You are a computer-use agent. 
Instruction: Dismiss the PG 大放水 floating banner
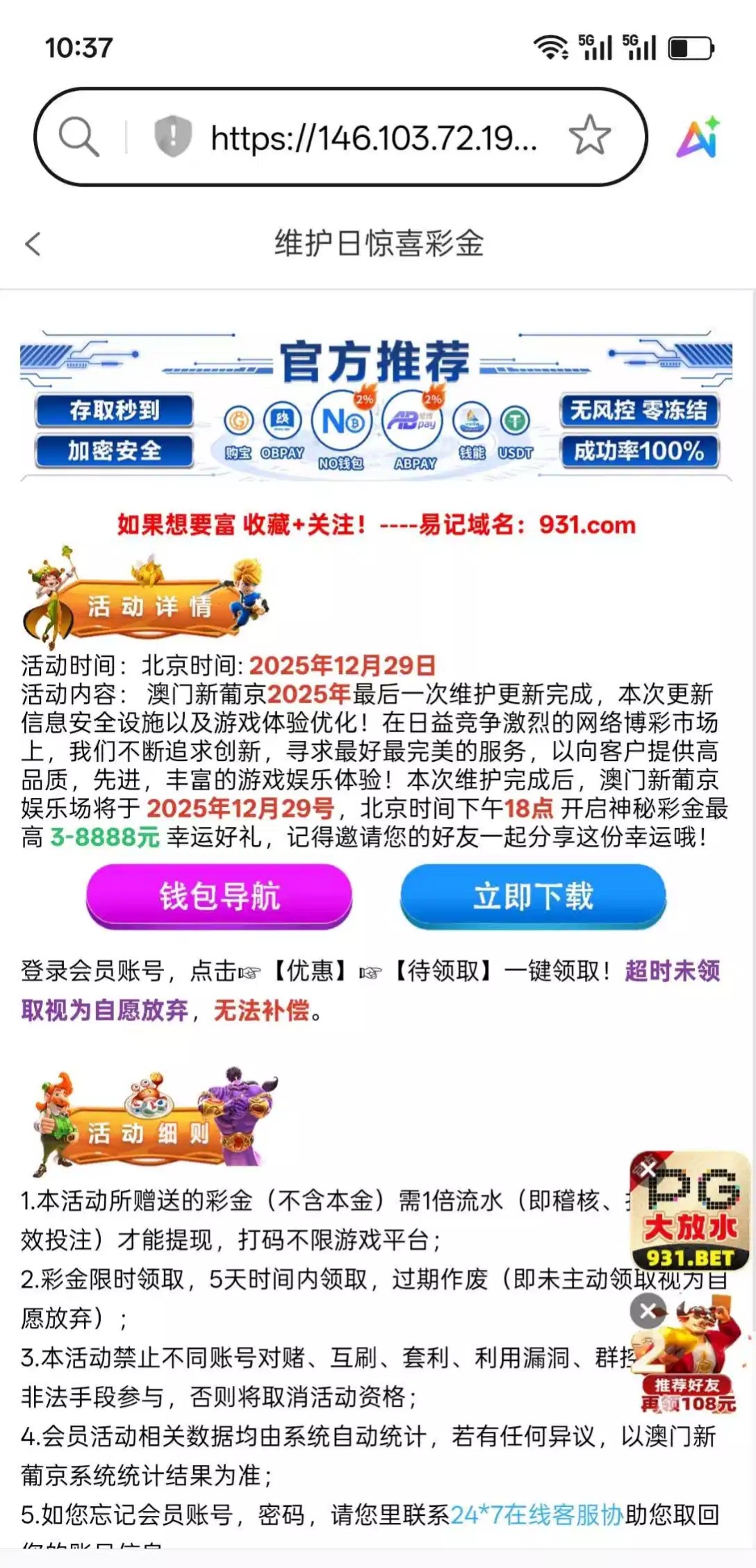click(x=648, y=1169)
